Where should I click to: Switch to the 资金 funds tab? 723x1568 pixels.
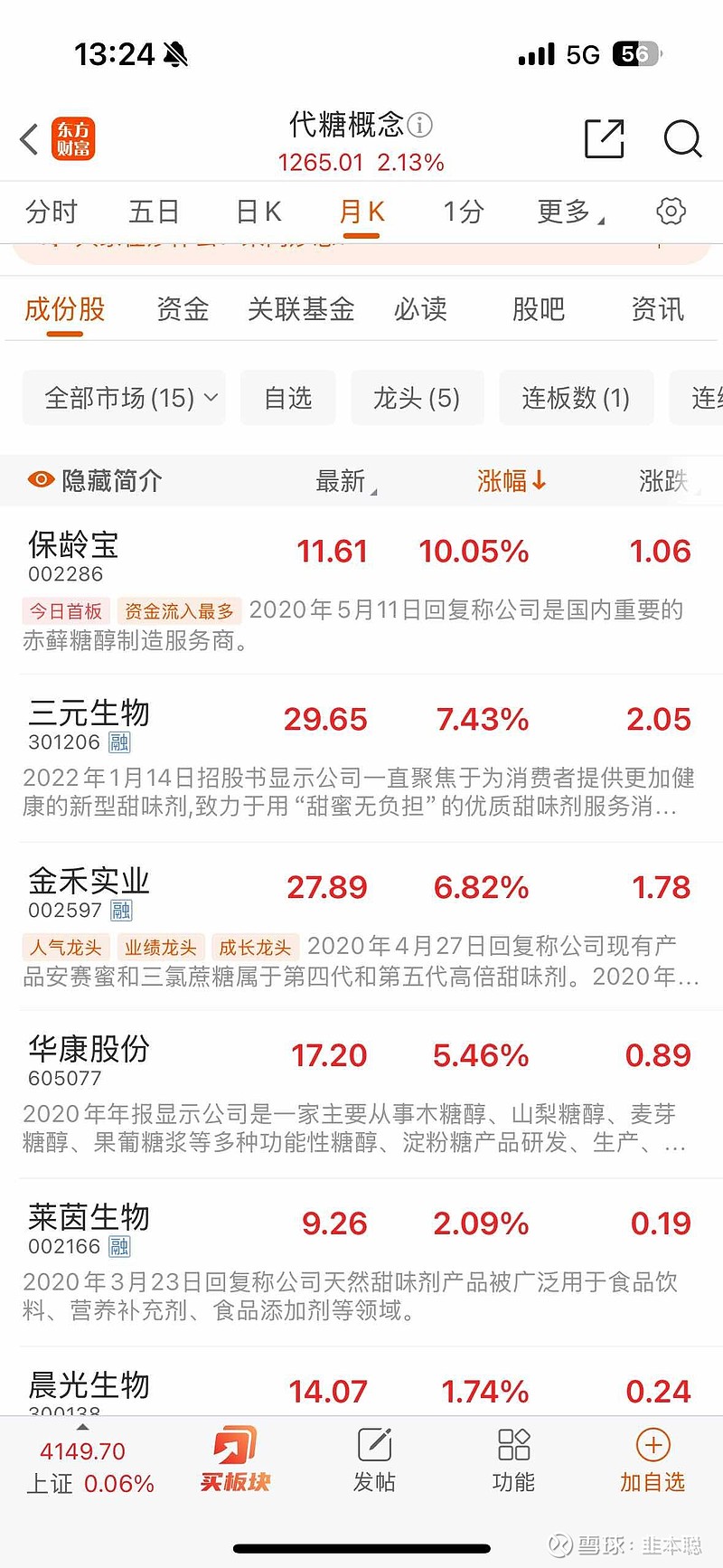[x=183, y=309]
